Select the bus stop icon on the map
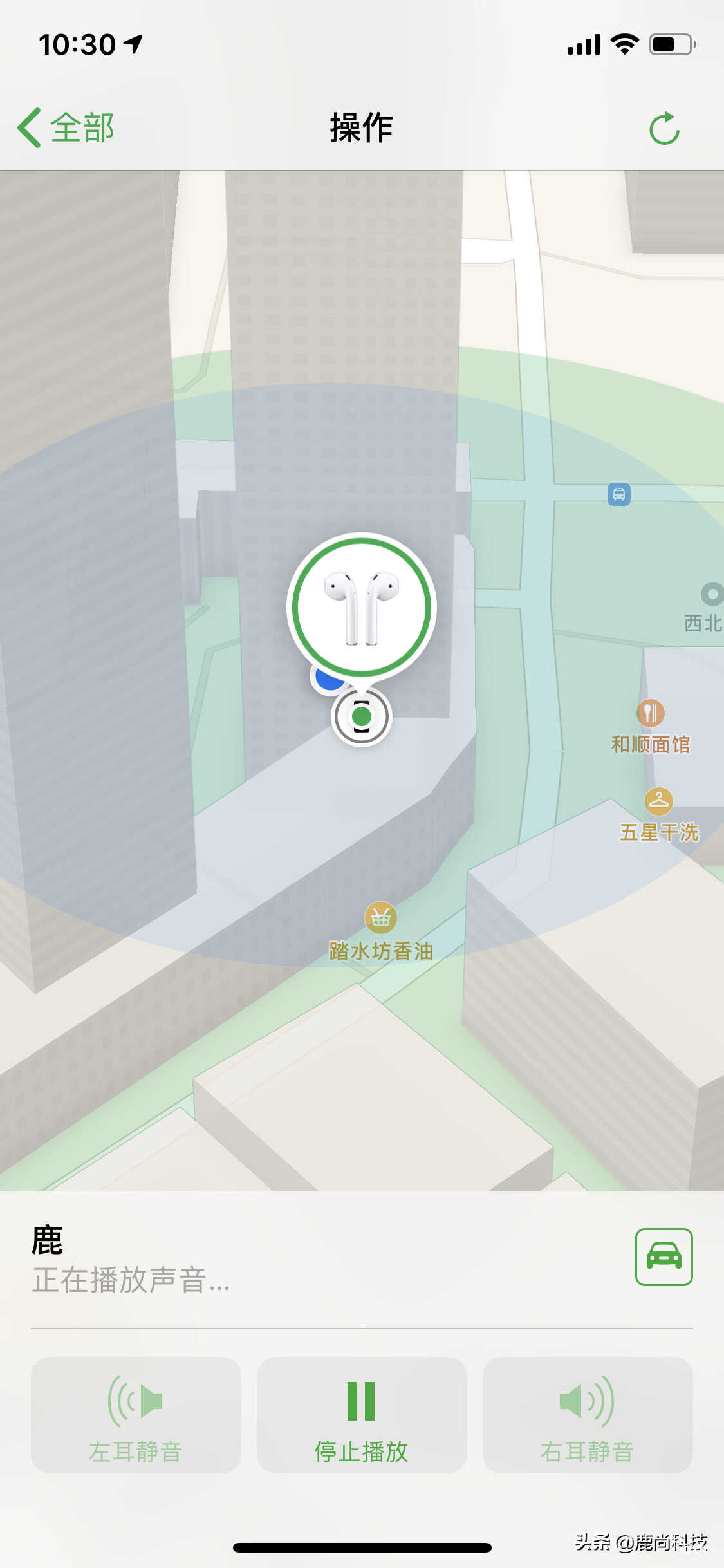The height and width of the screenshot is (1568, 724). coord(618,494)
